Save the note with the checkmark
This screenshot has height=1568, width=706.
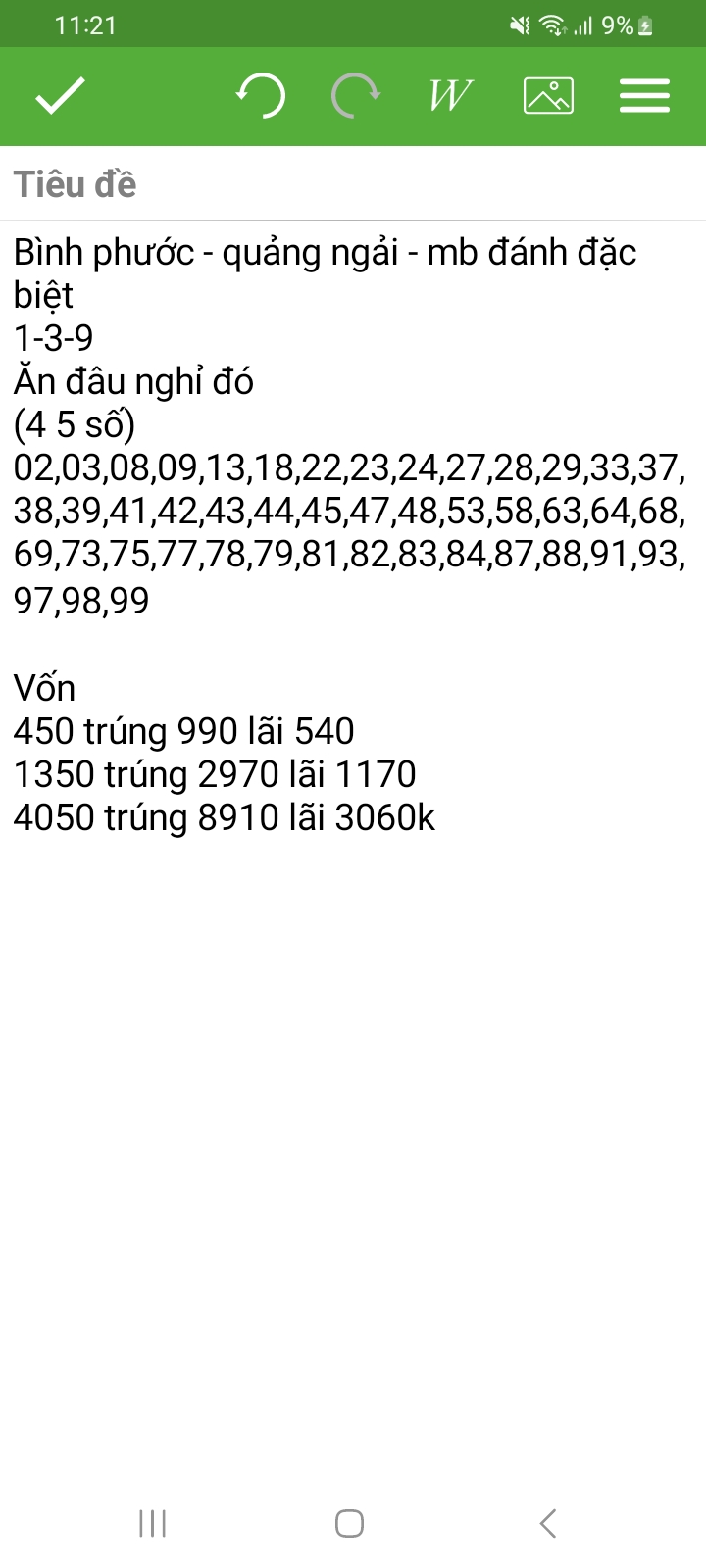[61, 96]
